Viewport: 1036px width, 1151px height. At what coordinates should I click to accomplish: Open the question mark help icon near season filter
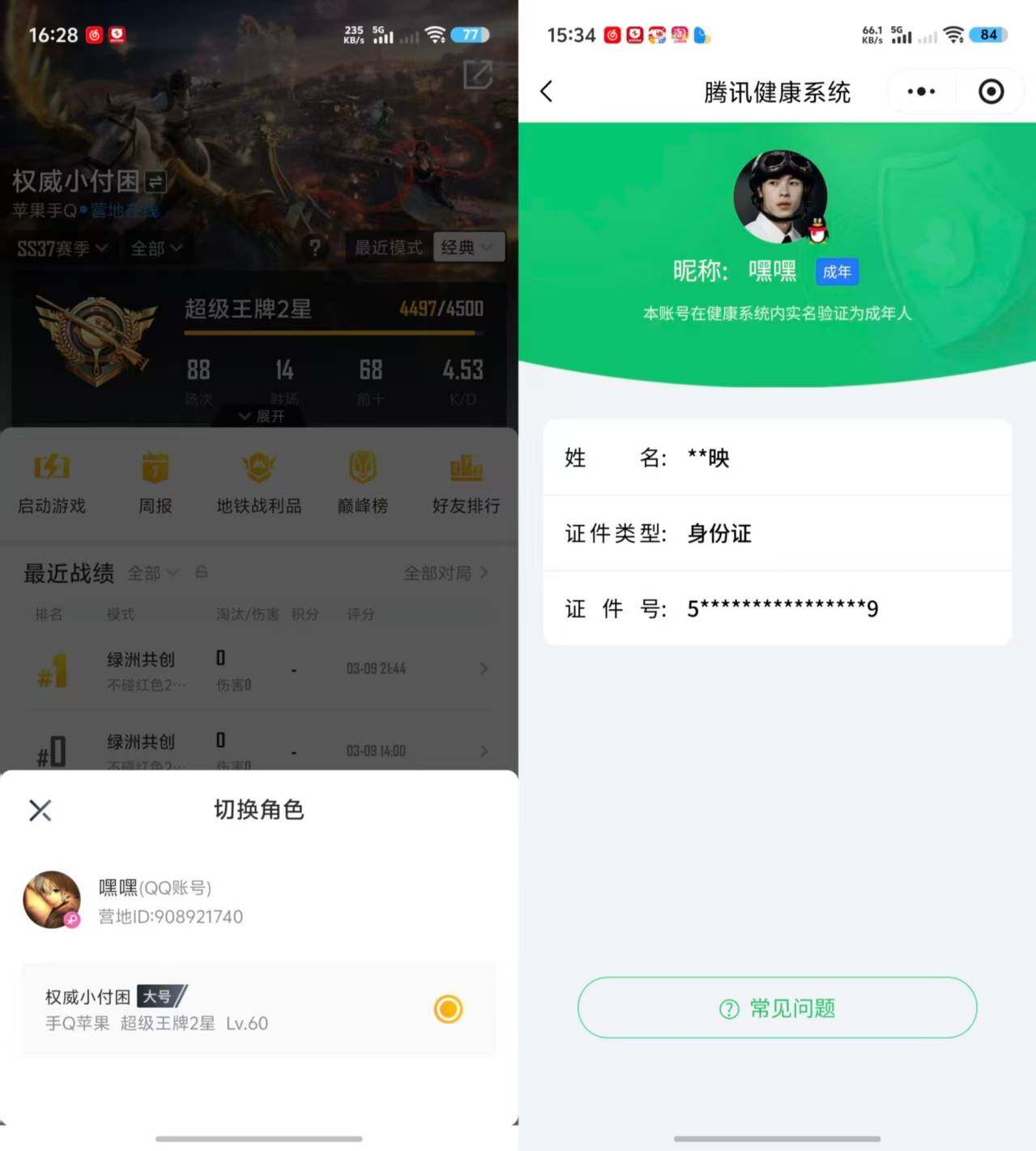[314, 248]
